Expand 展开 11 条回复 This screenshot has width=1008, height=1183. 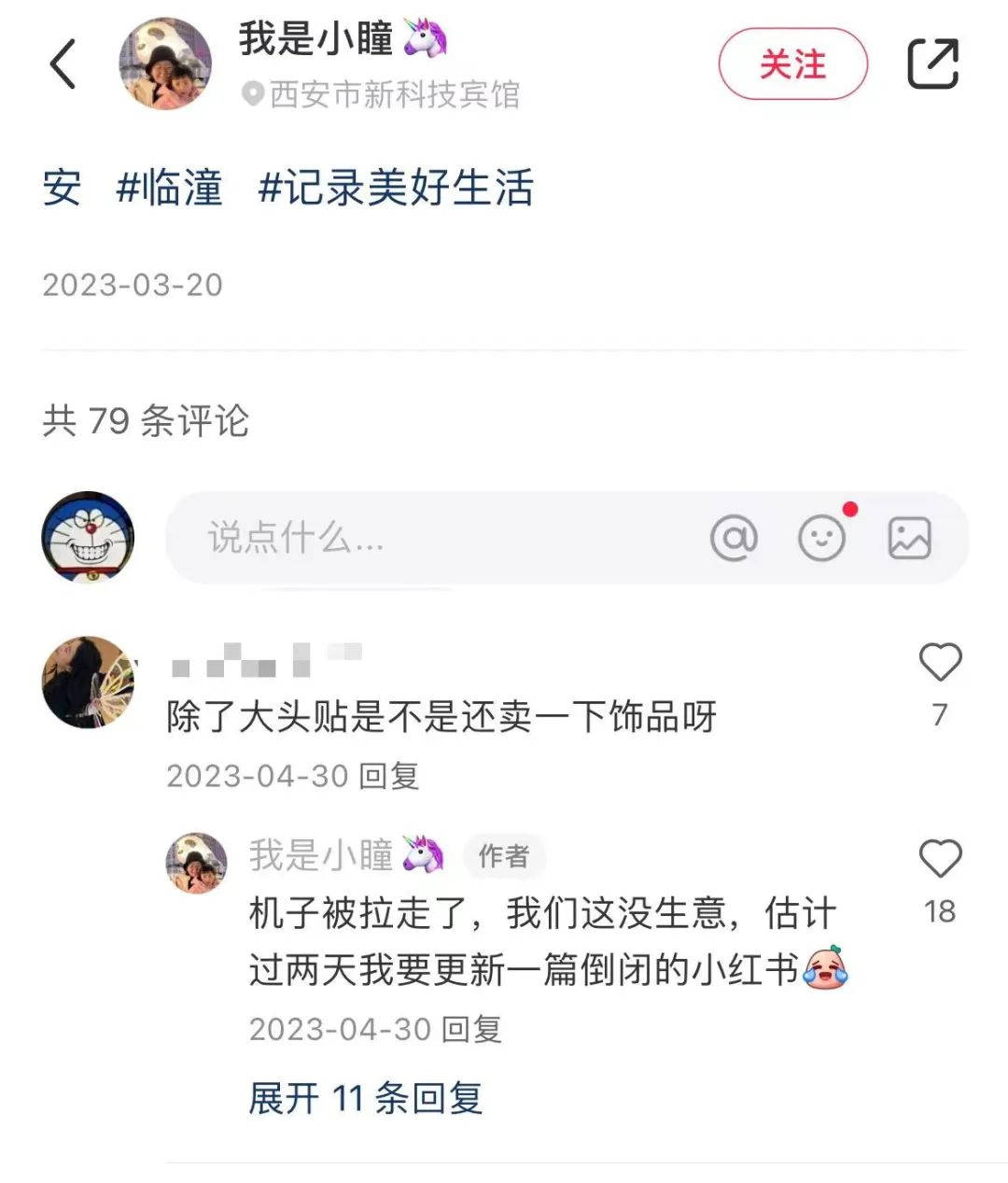pyautogui.click(x=365, y=1098)
